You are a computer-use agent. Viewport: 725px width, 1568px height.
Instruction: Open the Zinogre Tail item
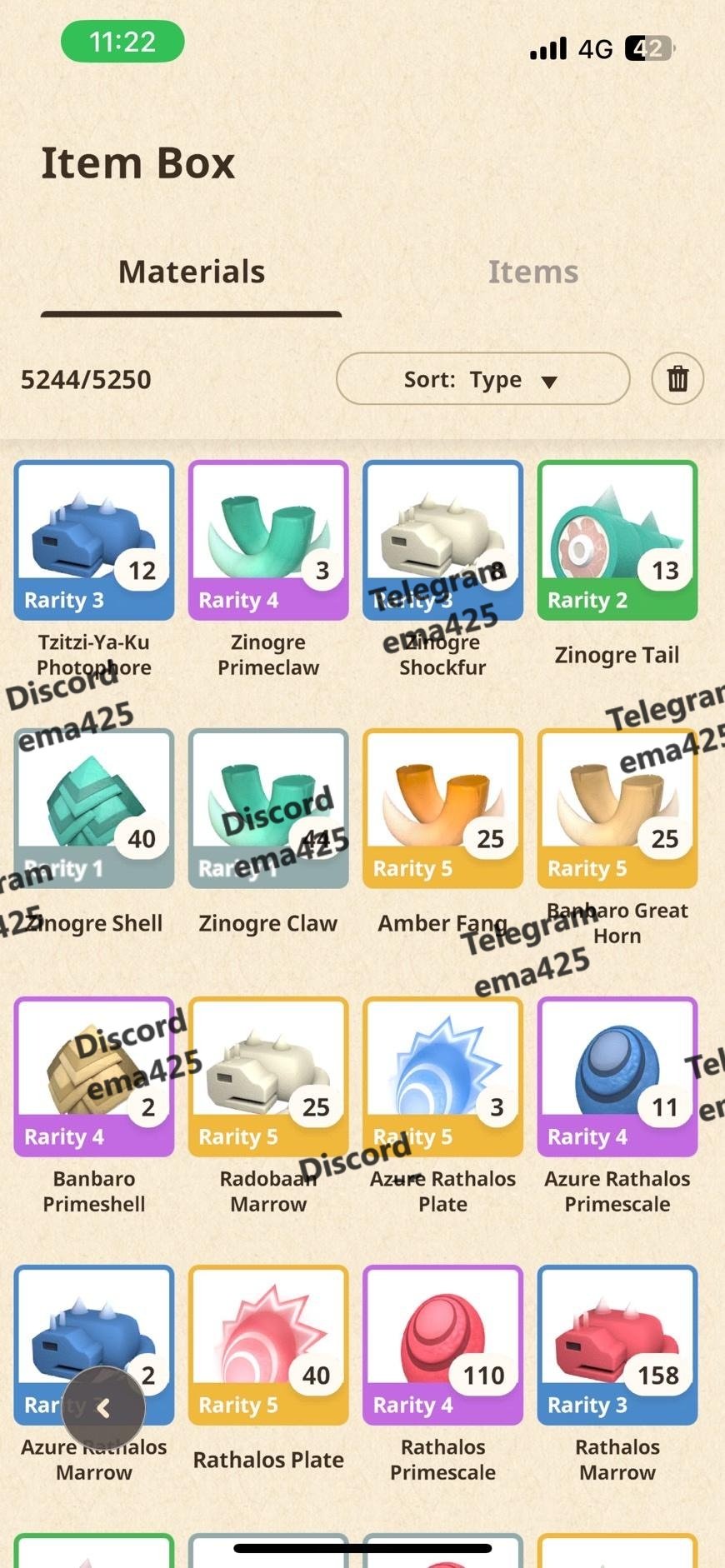coord(617,540)
